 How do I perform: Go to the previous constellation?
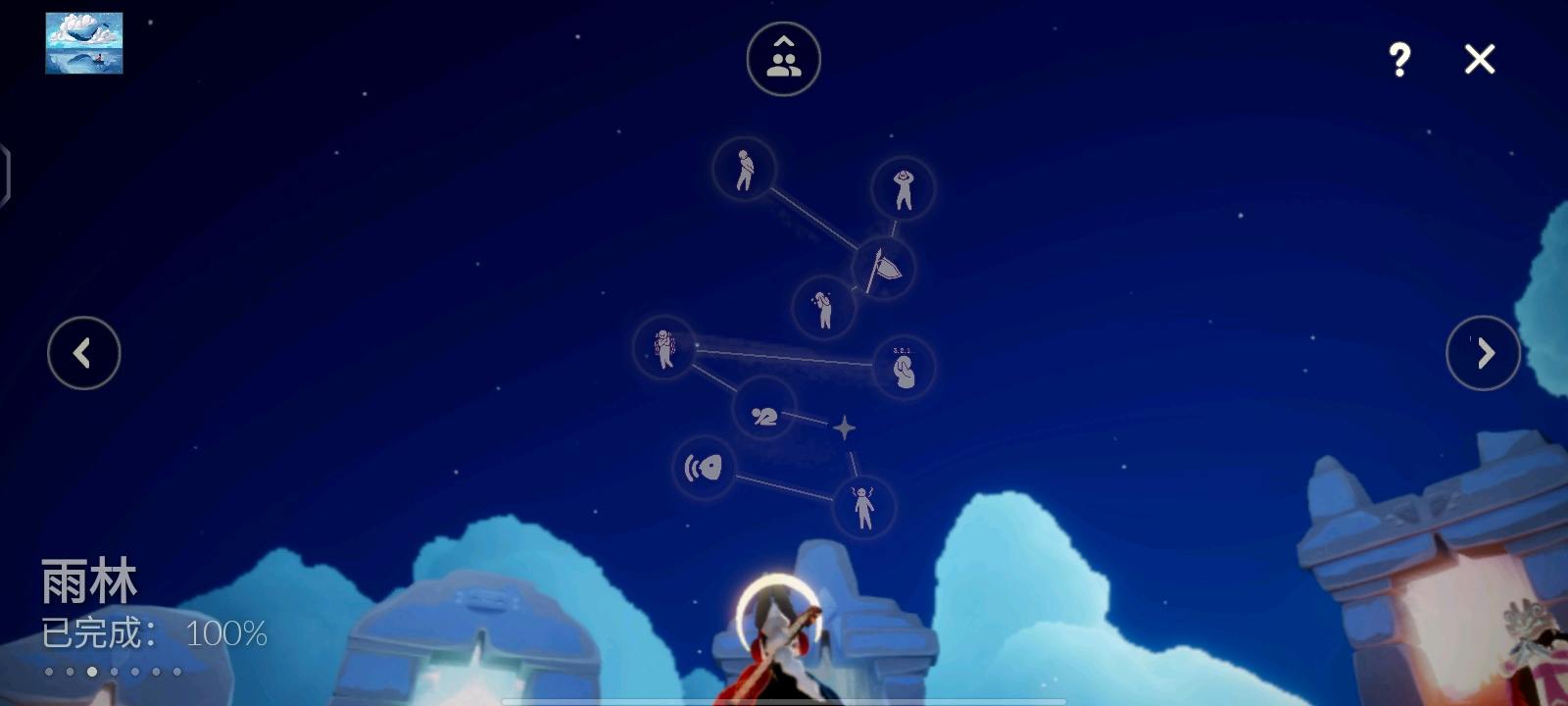(83, 353)
